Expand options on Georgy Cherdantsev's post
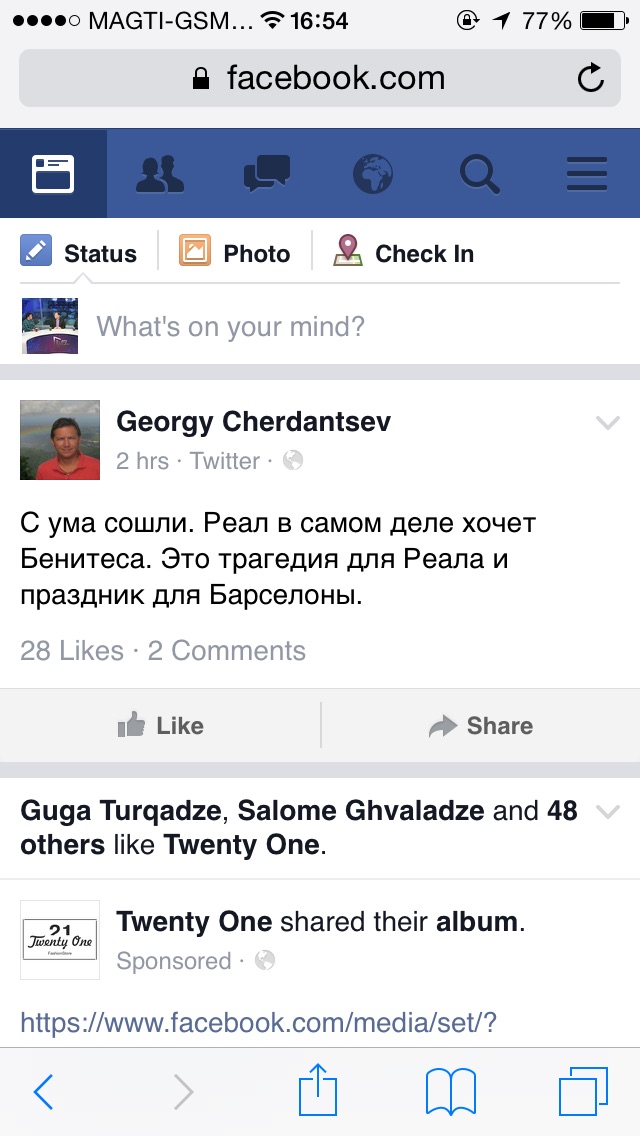640x1136 pixels. coord(607,423)
